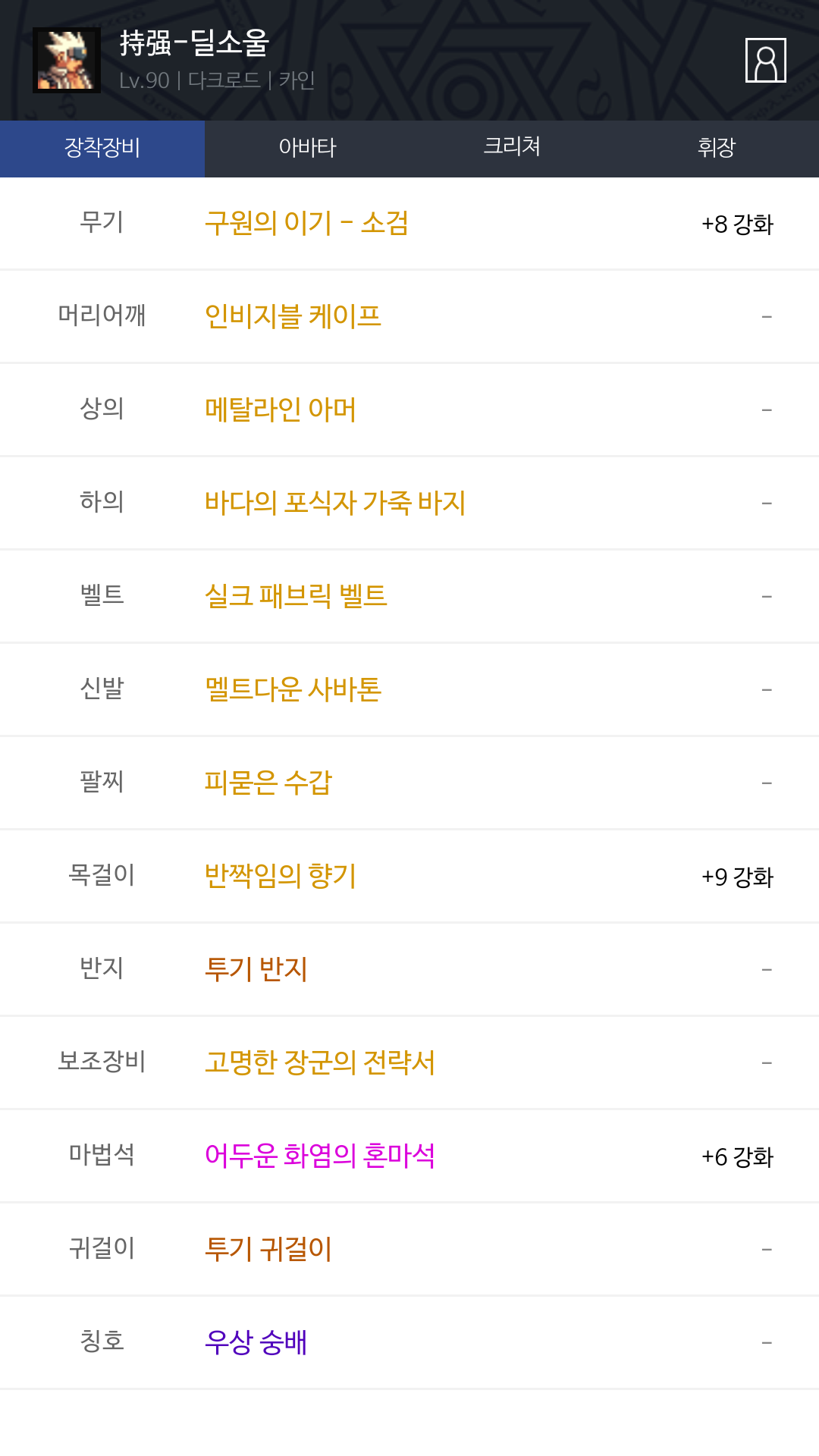Tap the character avatar thumbnail
Screen dimensions: 819x1456
click(67, 60)
